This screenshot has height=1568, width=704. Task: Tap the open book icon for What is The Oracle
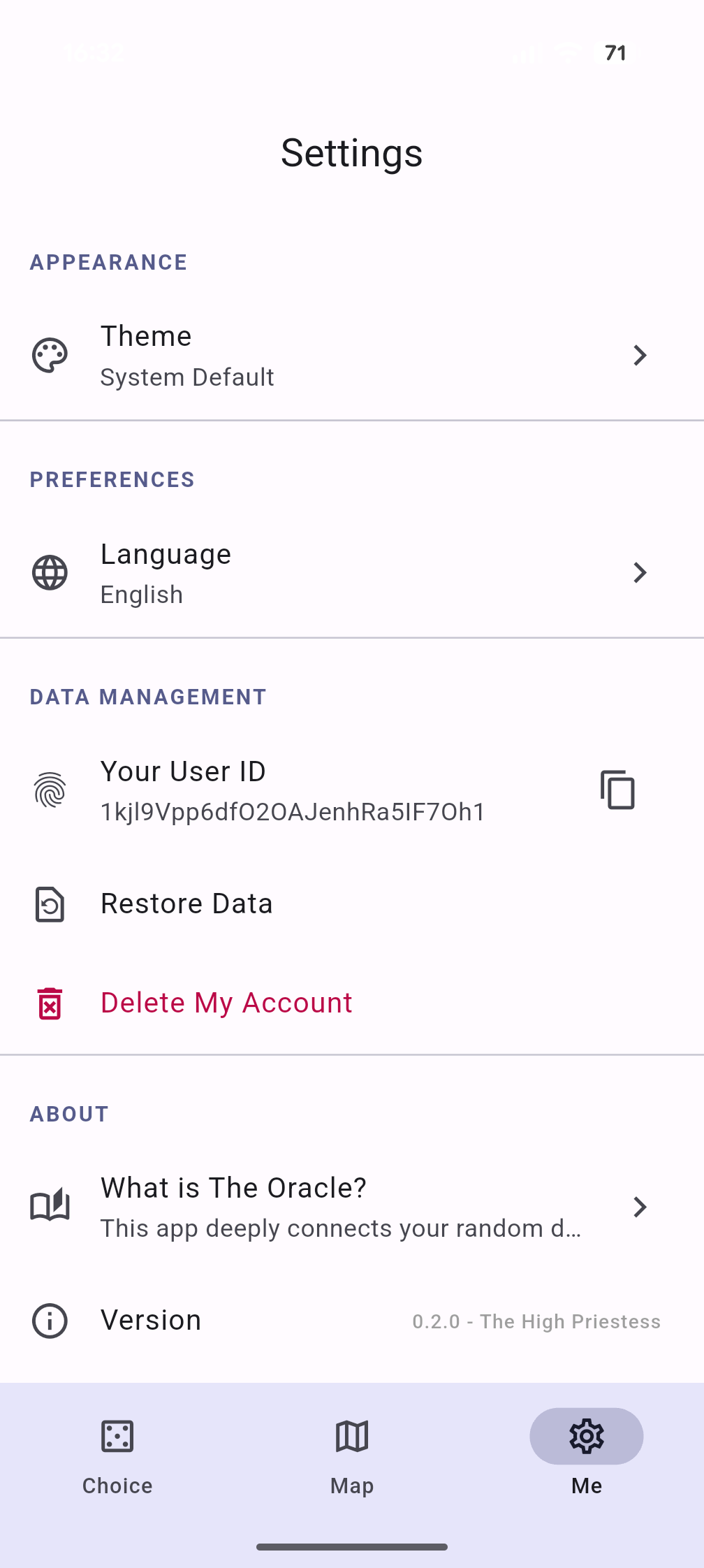pyautogui.click(x=50, y=1205)
